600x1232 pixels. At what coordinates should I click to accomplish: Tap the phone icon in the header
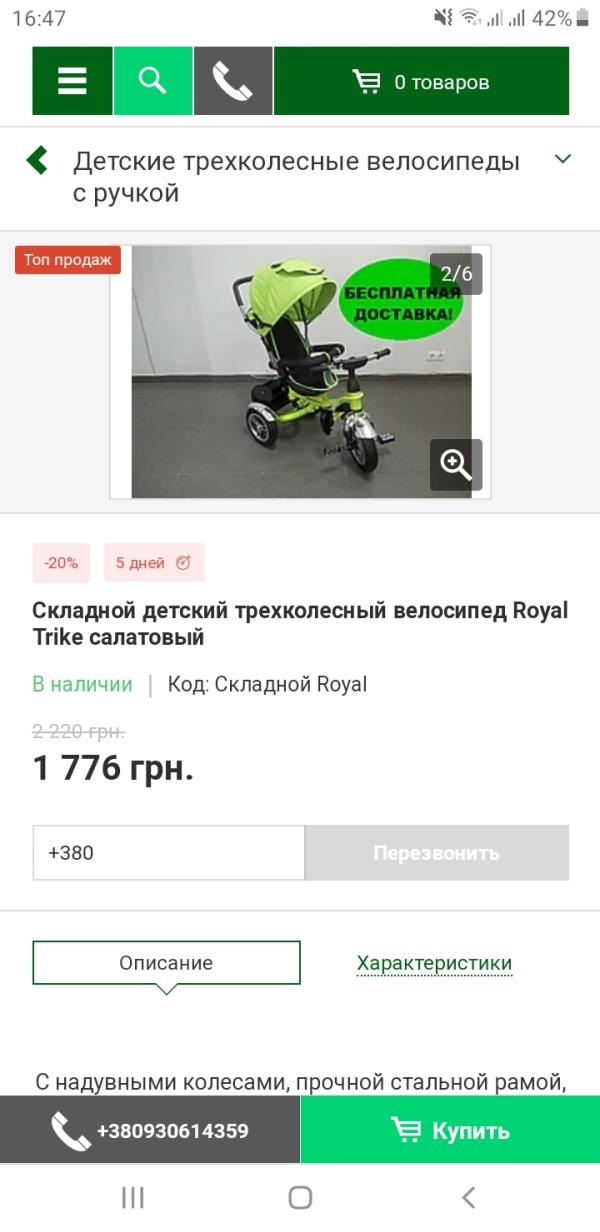coord(233,81)
